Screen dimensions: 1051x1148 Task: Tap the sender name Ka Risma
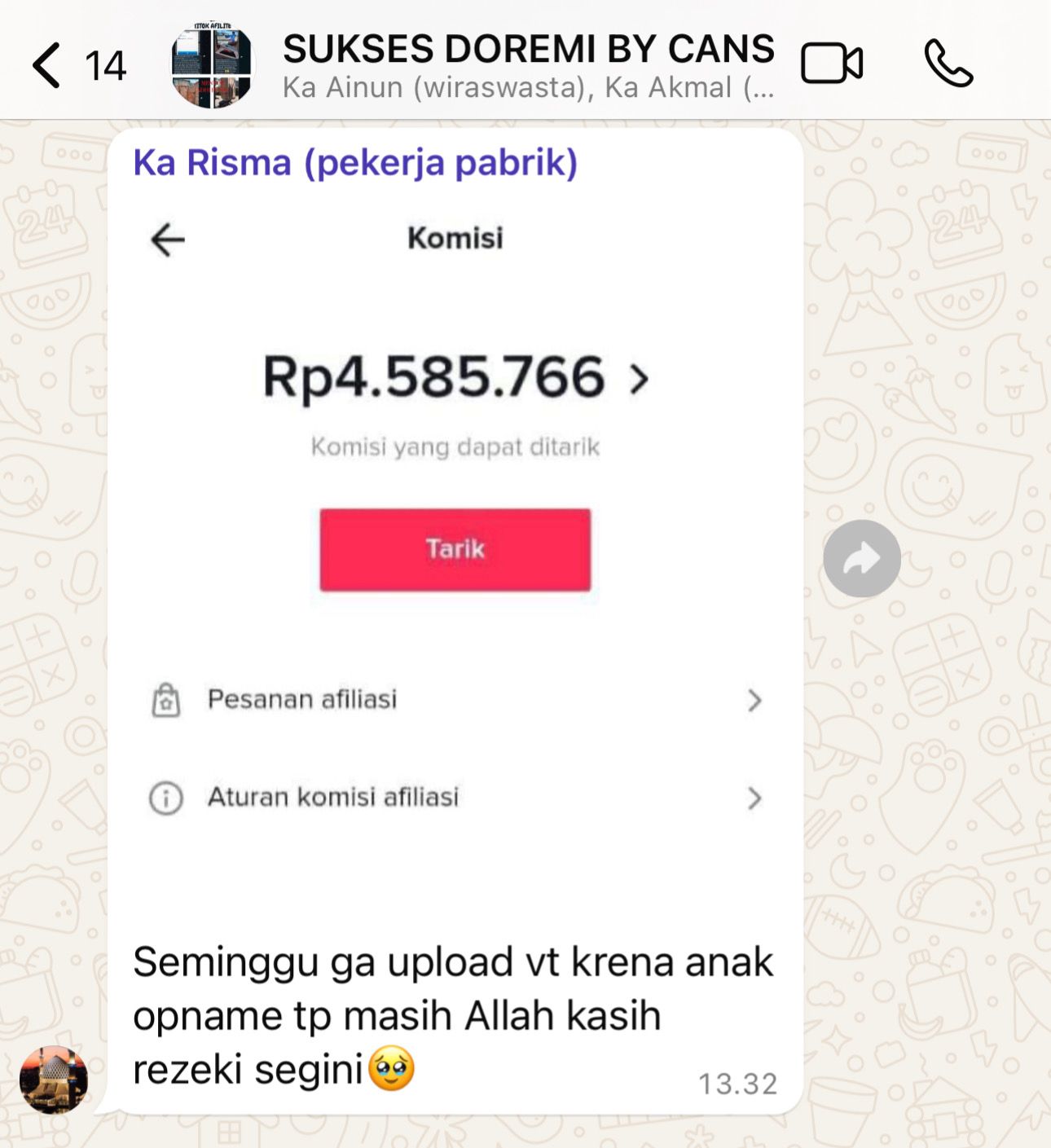point(355,162)
